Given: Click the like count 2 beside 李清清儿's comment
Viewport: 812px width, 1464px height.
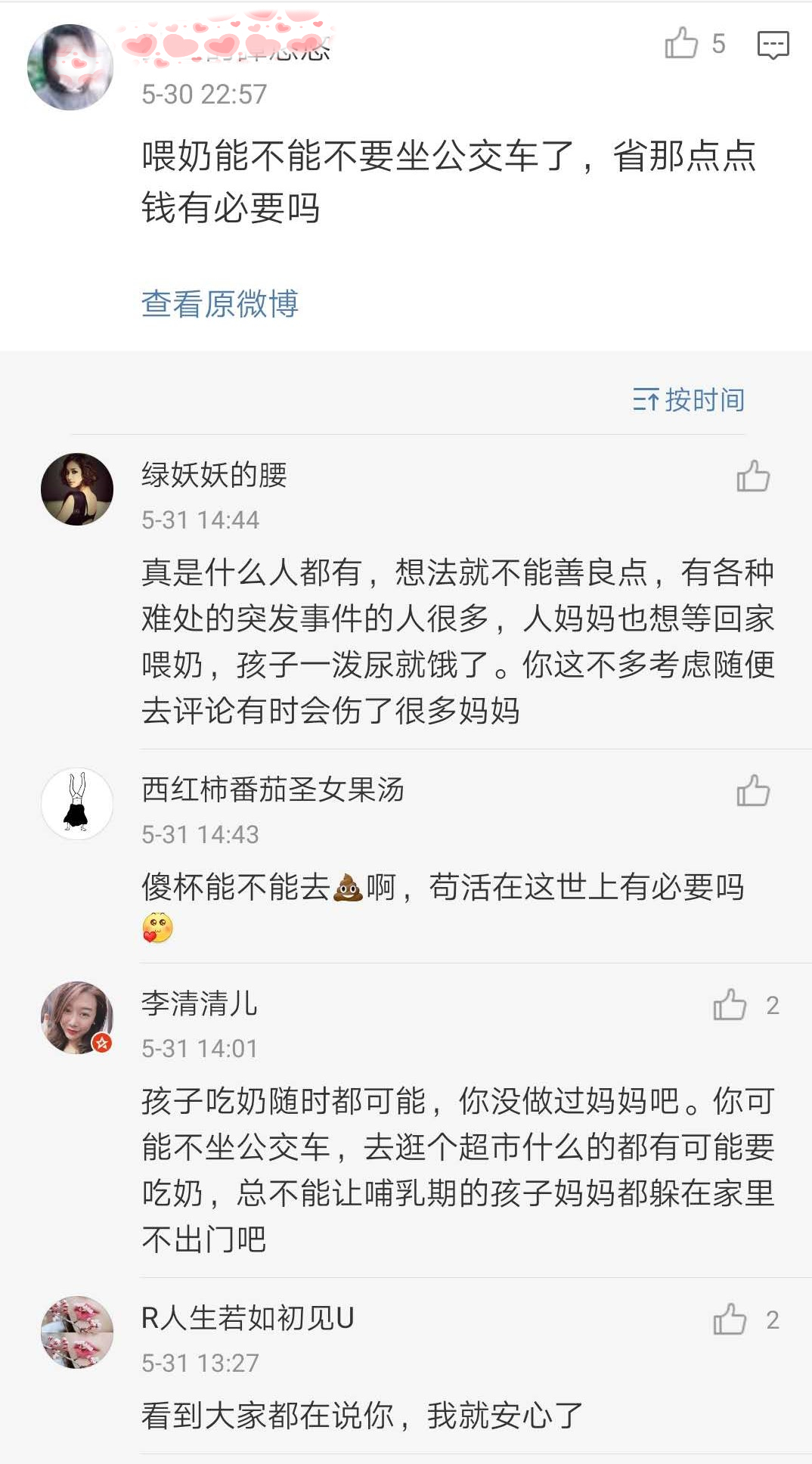Looking at the screenshot, I should point(772,1004).
